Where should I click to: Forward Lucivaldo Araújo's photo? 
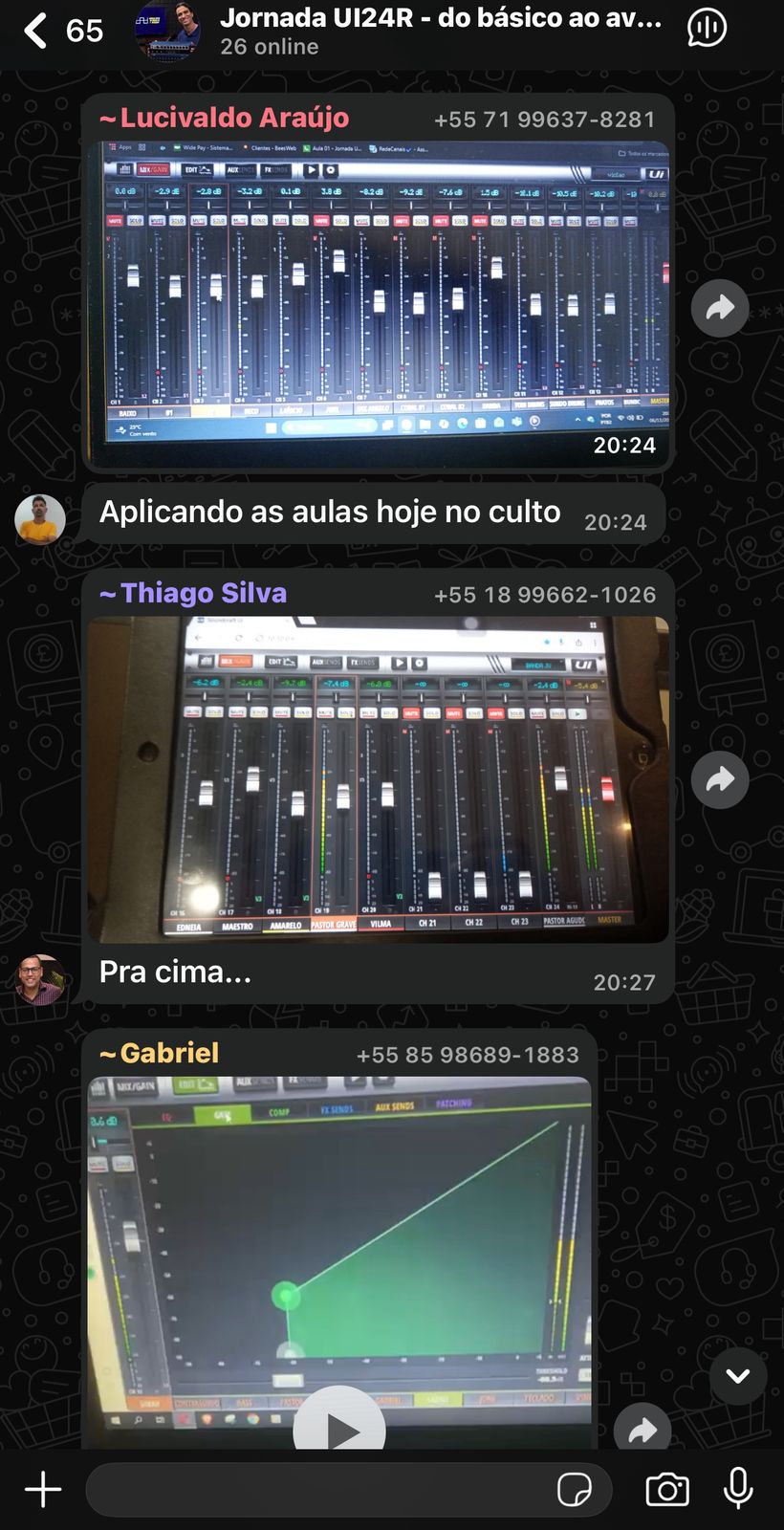point(719,308)
